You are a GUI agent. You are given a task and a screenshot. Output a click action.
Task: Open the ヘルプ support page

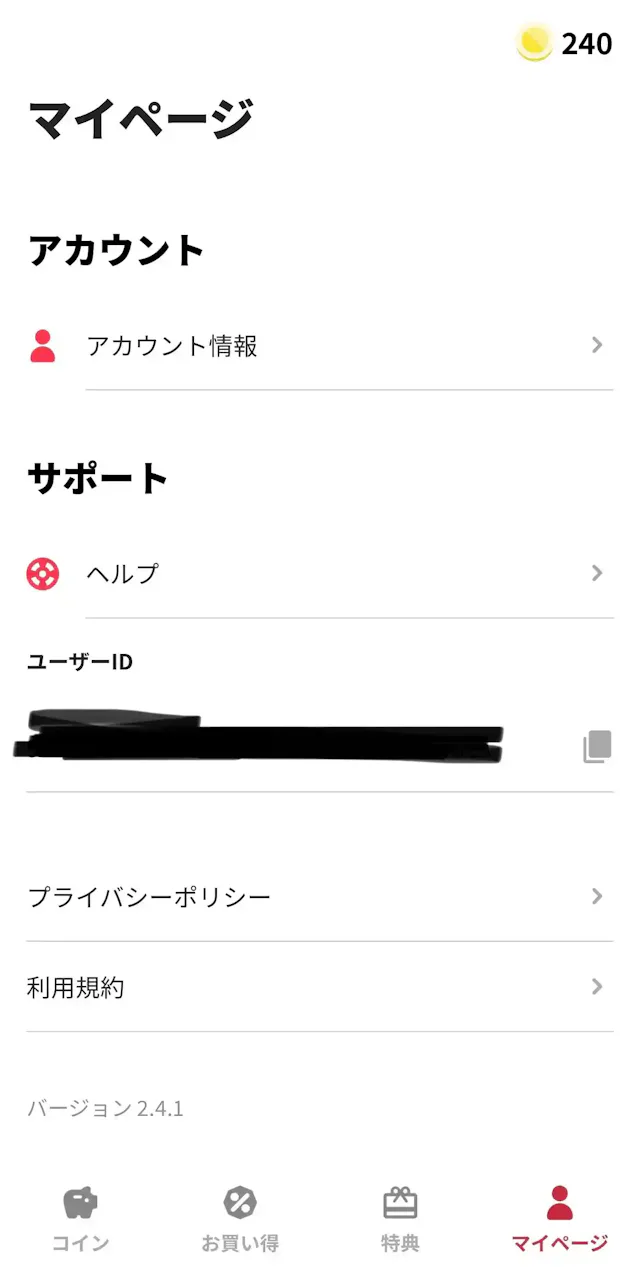tap(320, 574)
